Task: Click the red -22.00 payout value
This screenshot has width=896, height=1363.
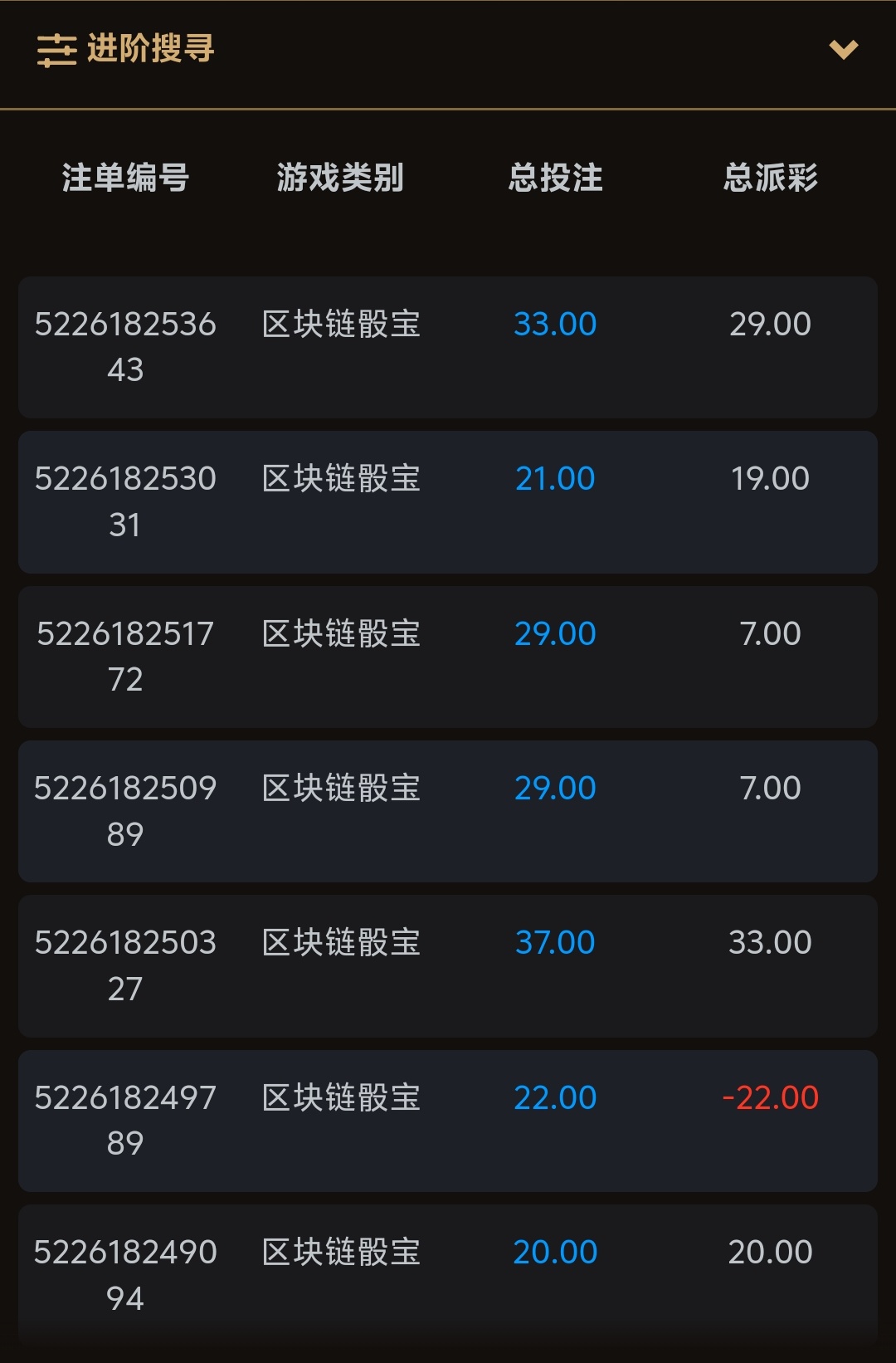Action: (x=771, y=1097)
